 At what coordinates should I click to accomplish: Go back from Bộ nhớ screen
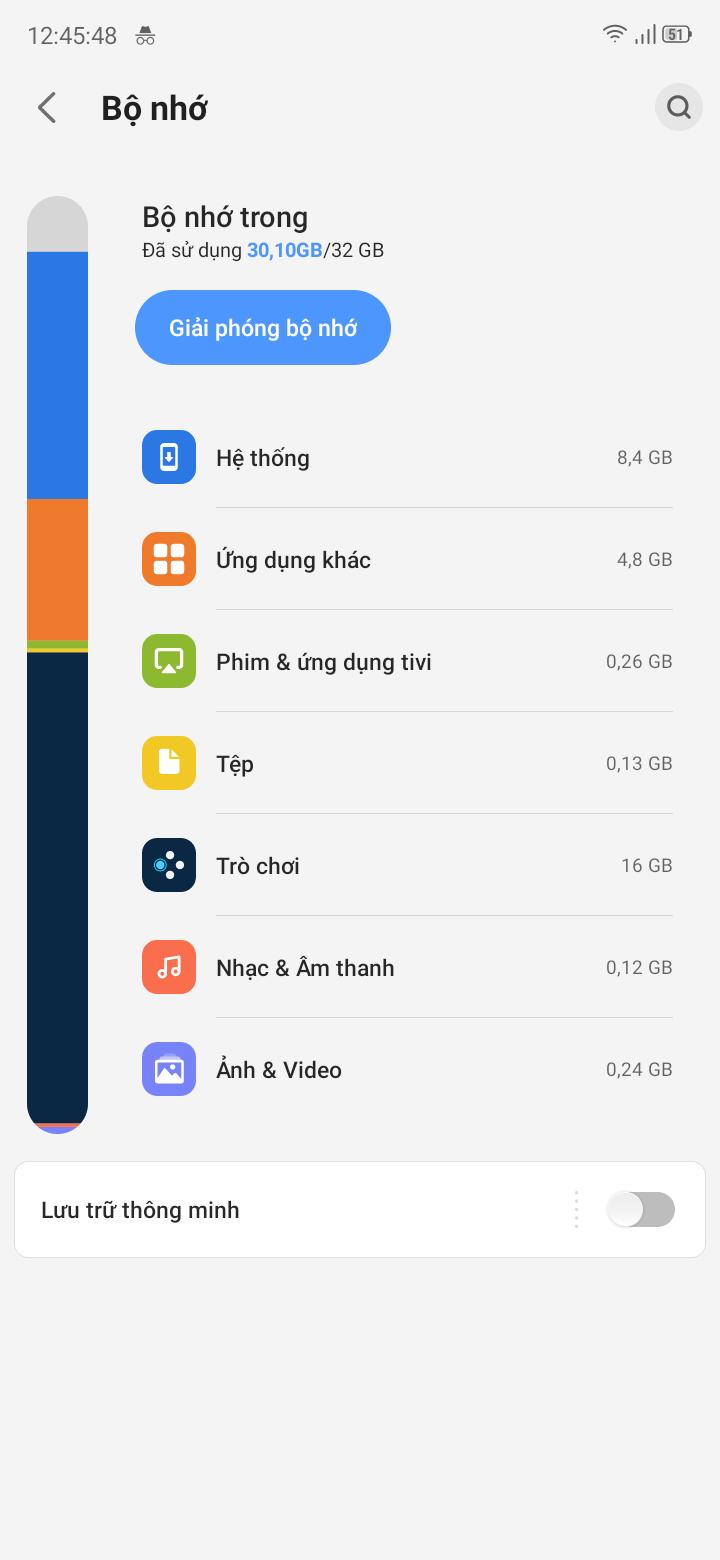click(46, 108)
